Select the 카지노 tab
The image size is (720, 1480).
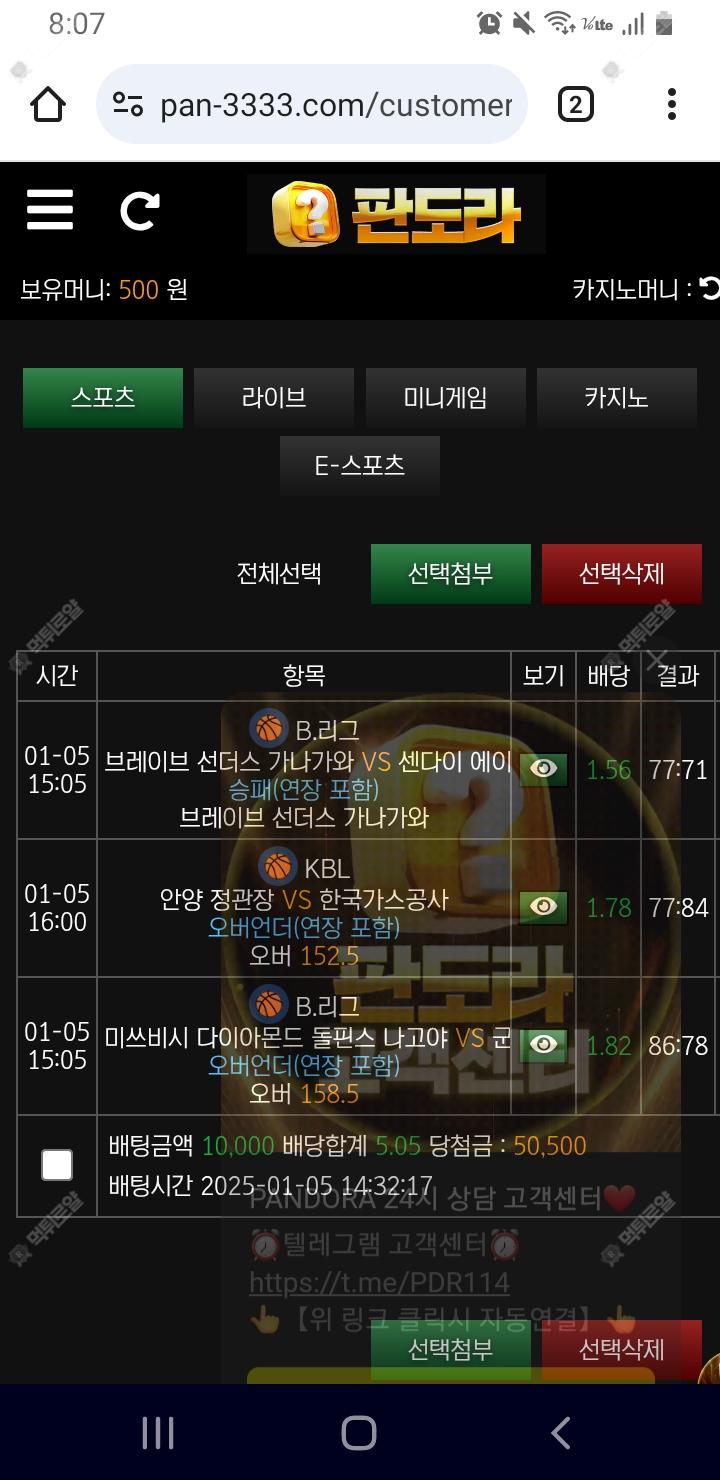616,398
